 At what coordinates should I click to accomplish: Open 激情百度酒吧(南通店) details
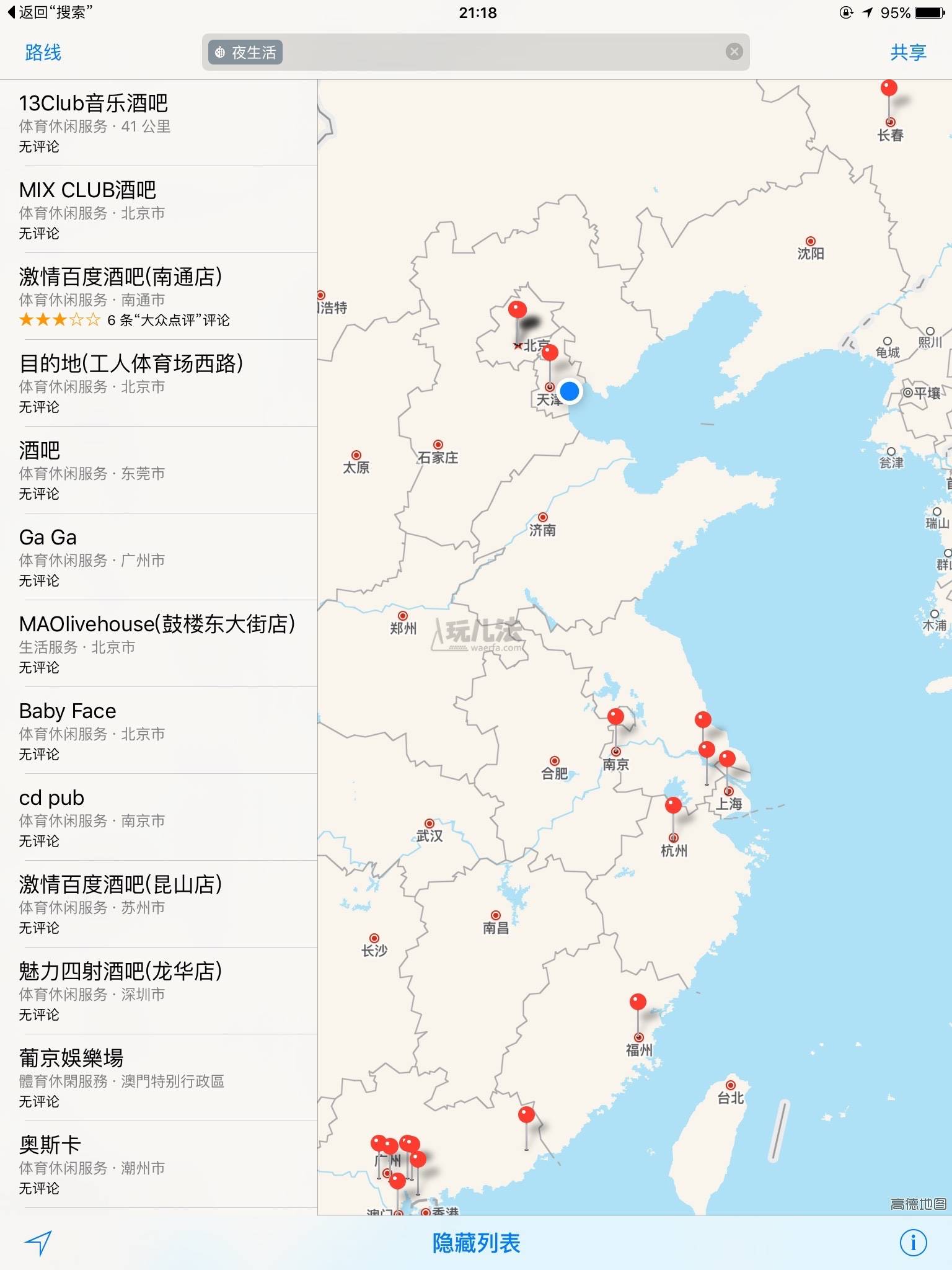[158, 296]
